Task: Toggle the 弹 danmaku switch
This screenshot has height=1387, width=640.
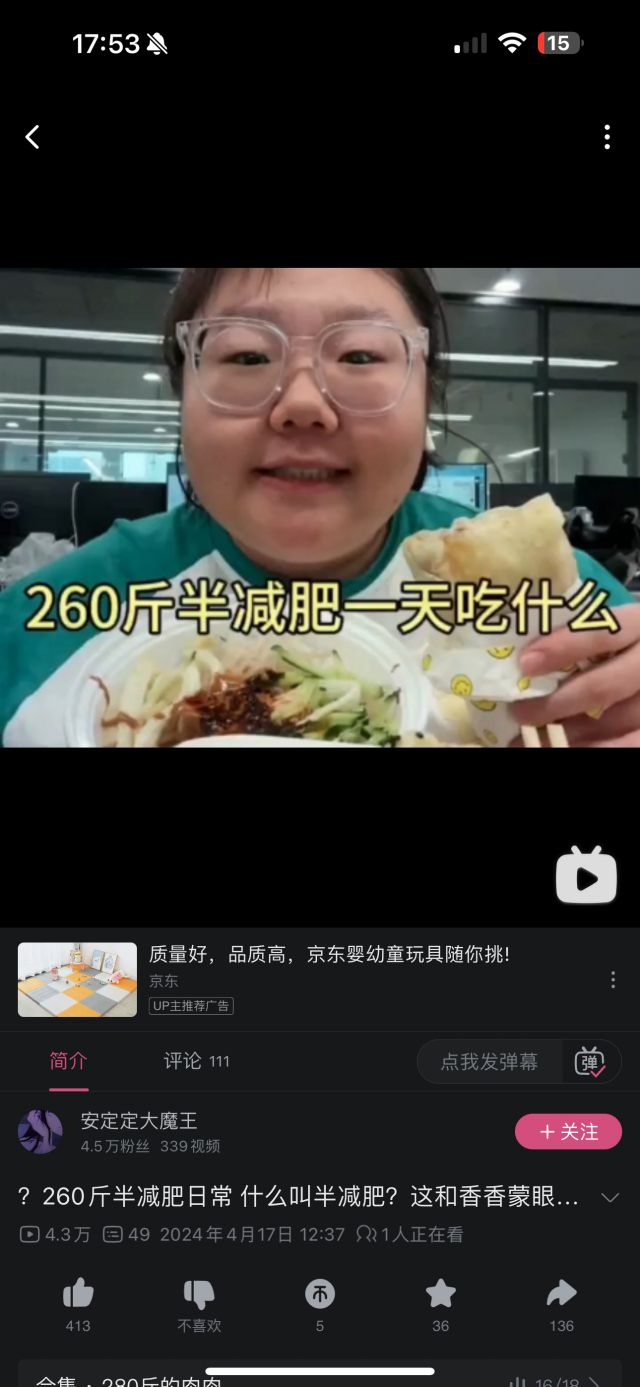Action: point(590,1061)
